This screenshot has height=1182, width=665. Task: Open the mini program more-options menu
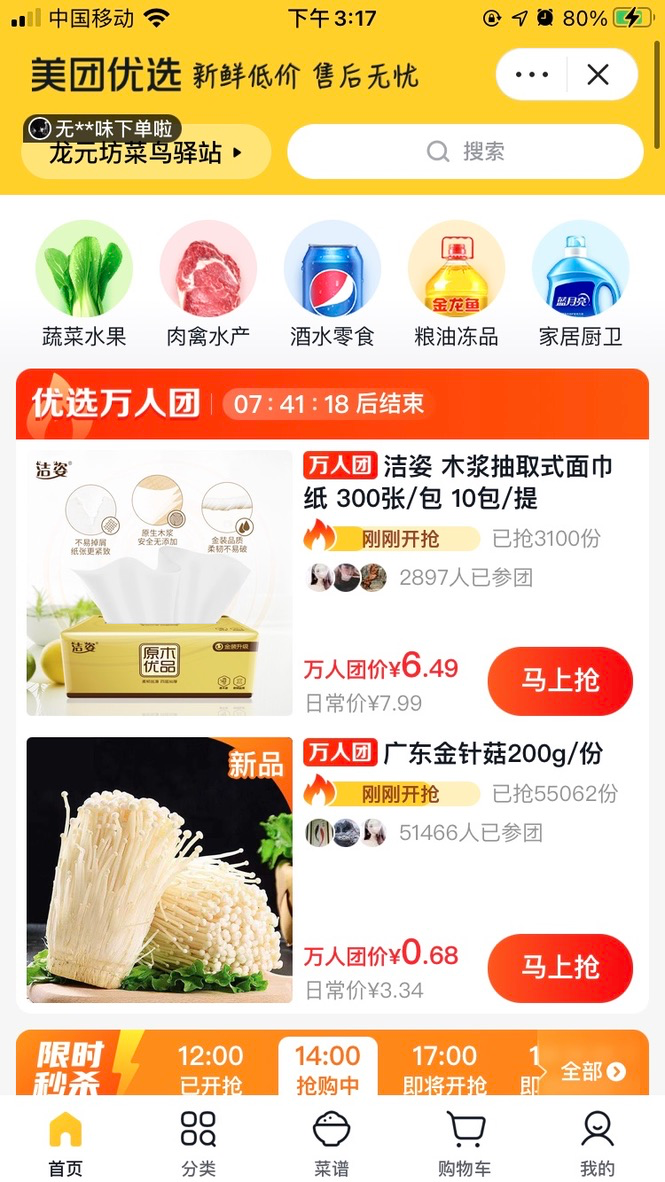(532, 75)
